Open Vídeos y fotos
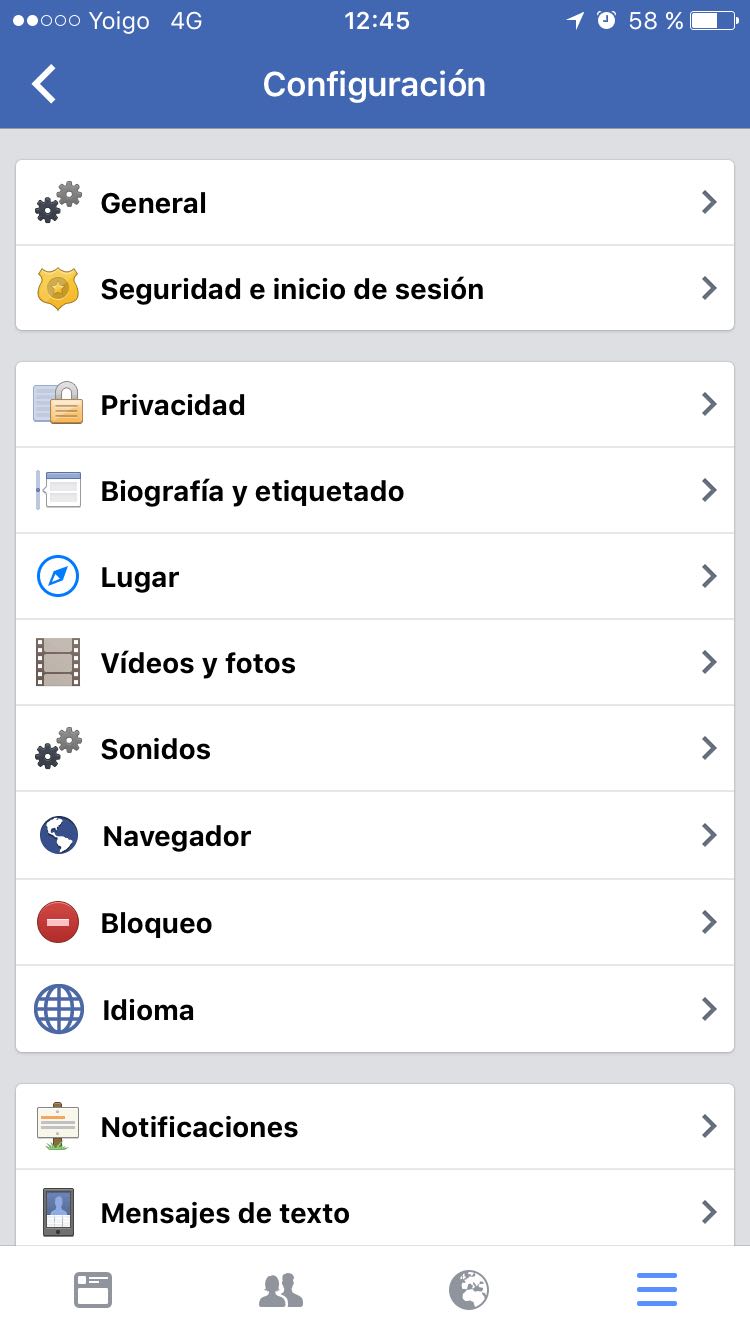750x1334 pixels. coord(375,663)
